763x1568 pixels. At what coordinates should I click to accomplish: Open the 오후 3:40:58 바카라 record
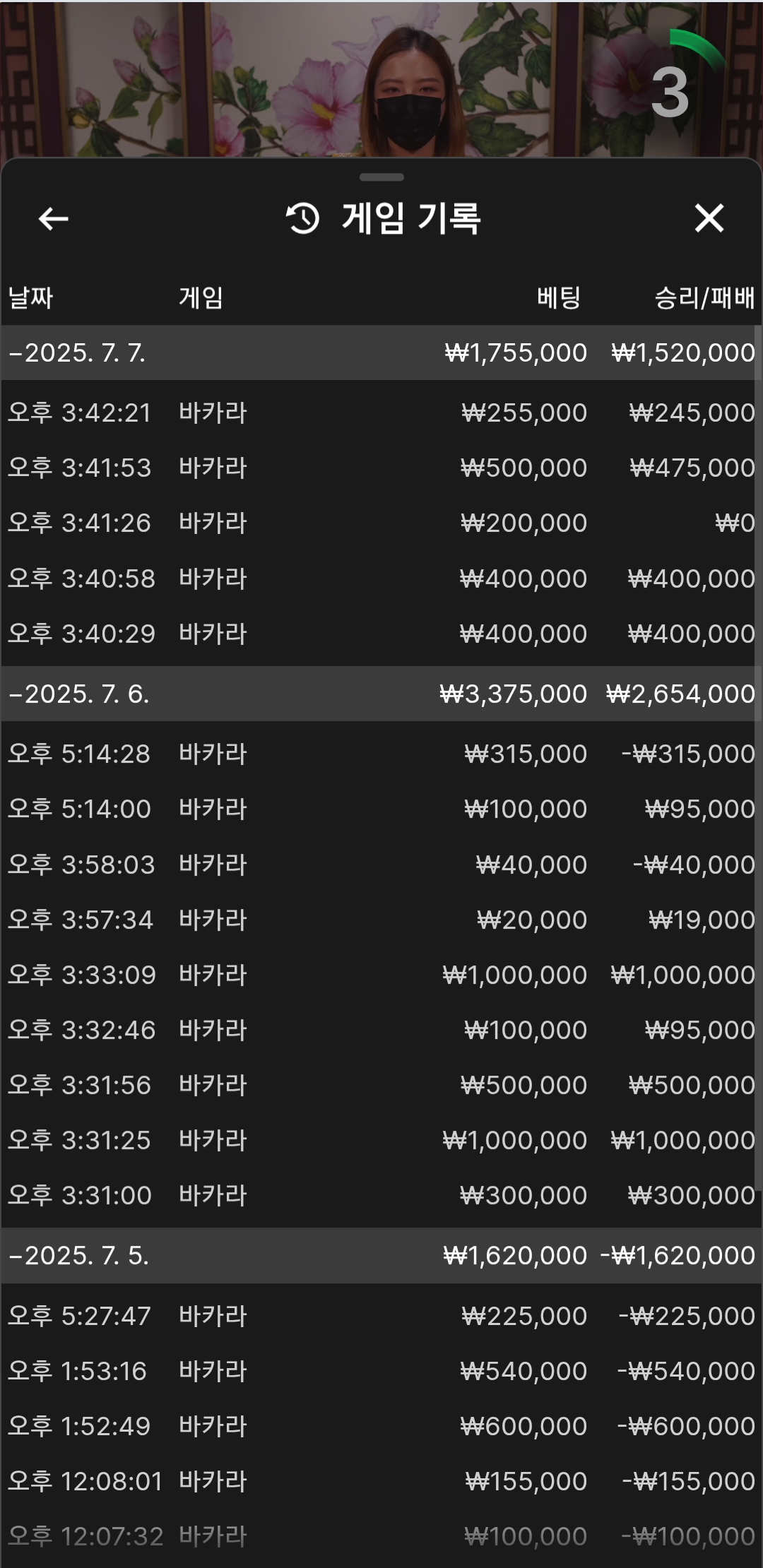(381, 578)
